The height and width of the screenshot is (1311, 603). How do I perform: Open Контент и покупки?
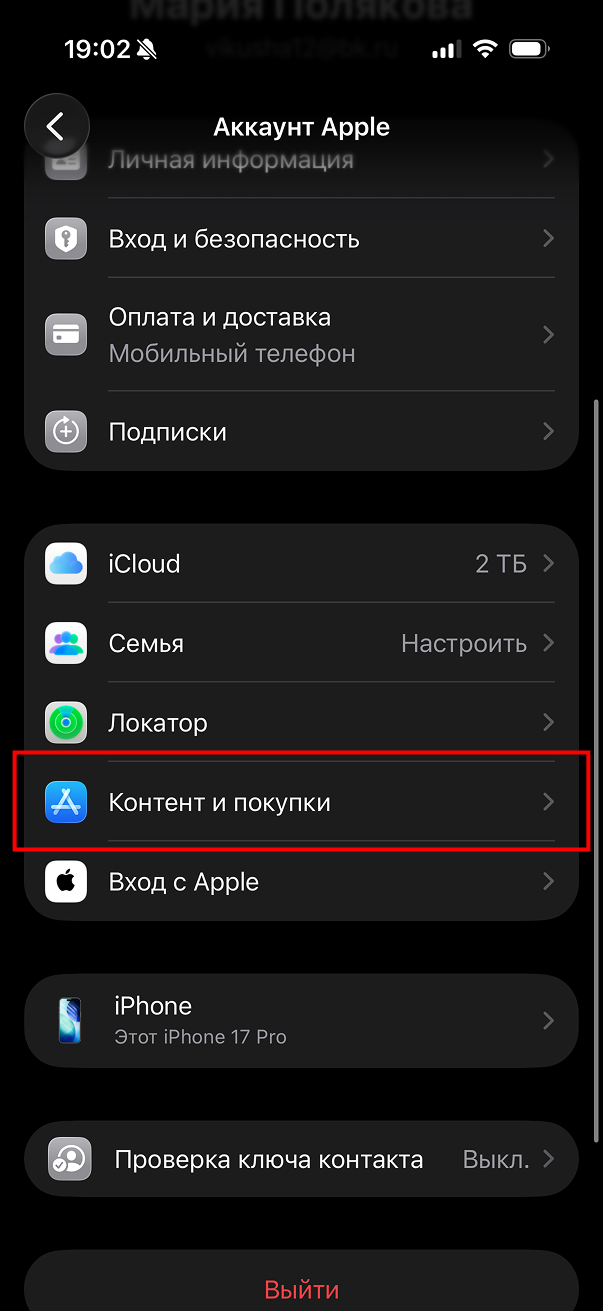coord(301,802)
